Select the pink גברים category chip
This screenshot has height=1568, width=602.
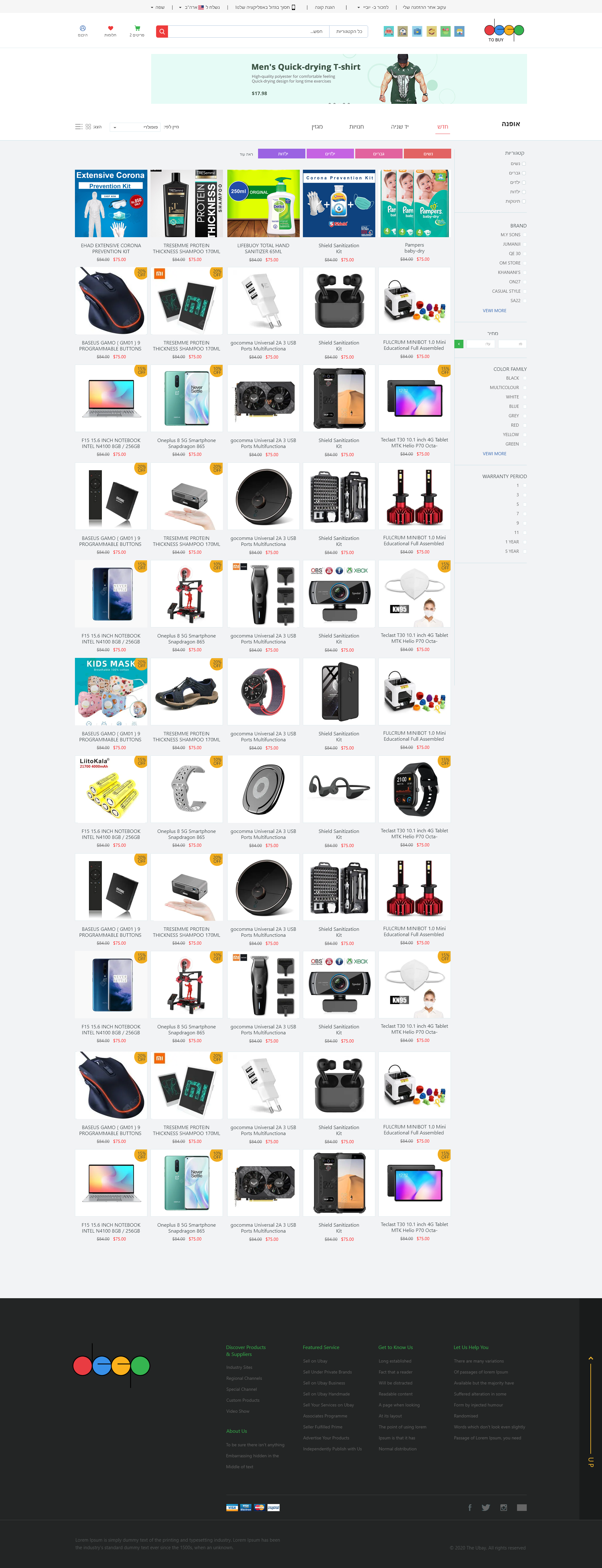pos(378,154)
